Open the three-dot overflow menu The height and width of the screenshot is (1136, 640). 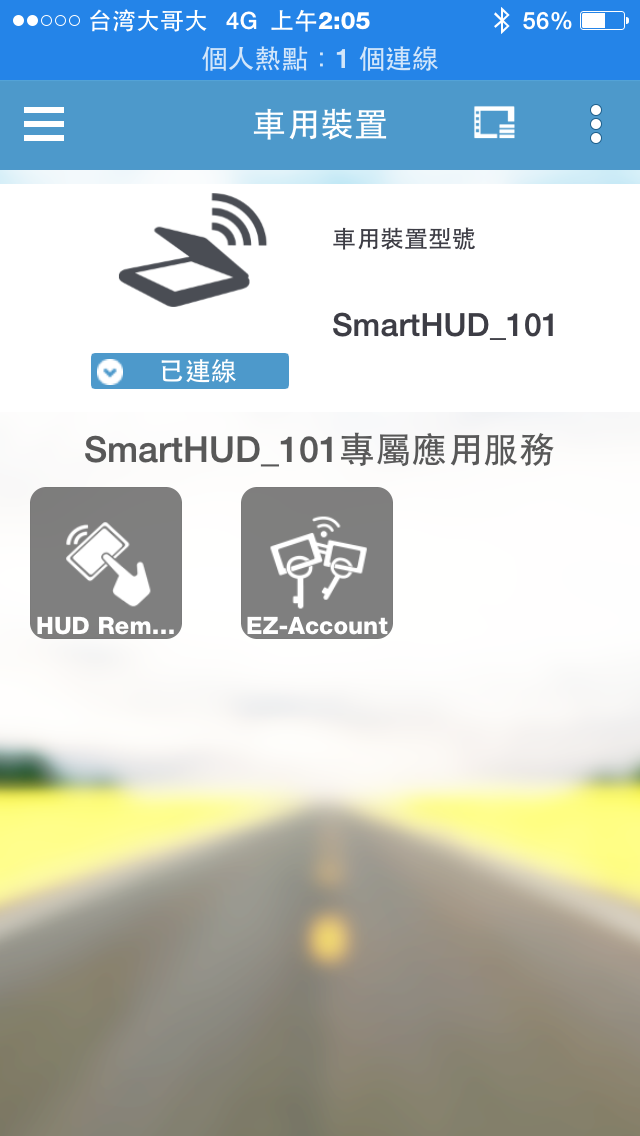[596, 124]
